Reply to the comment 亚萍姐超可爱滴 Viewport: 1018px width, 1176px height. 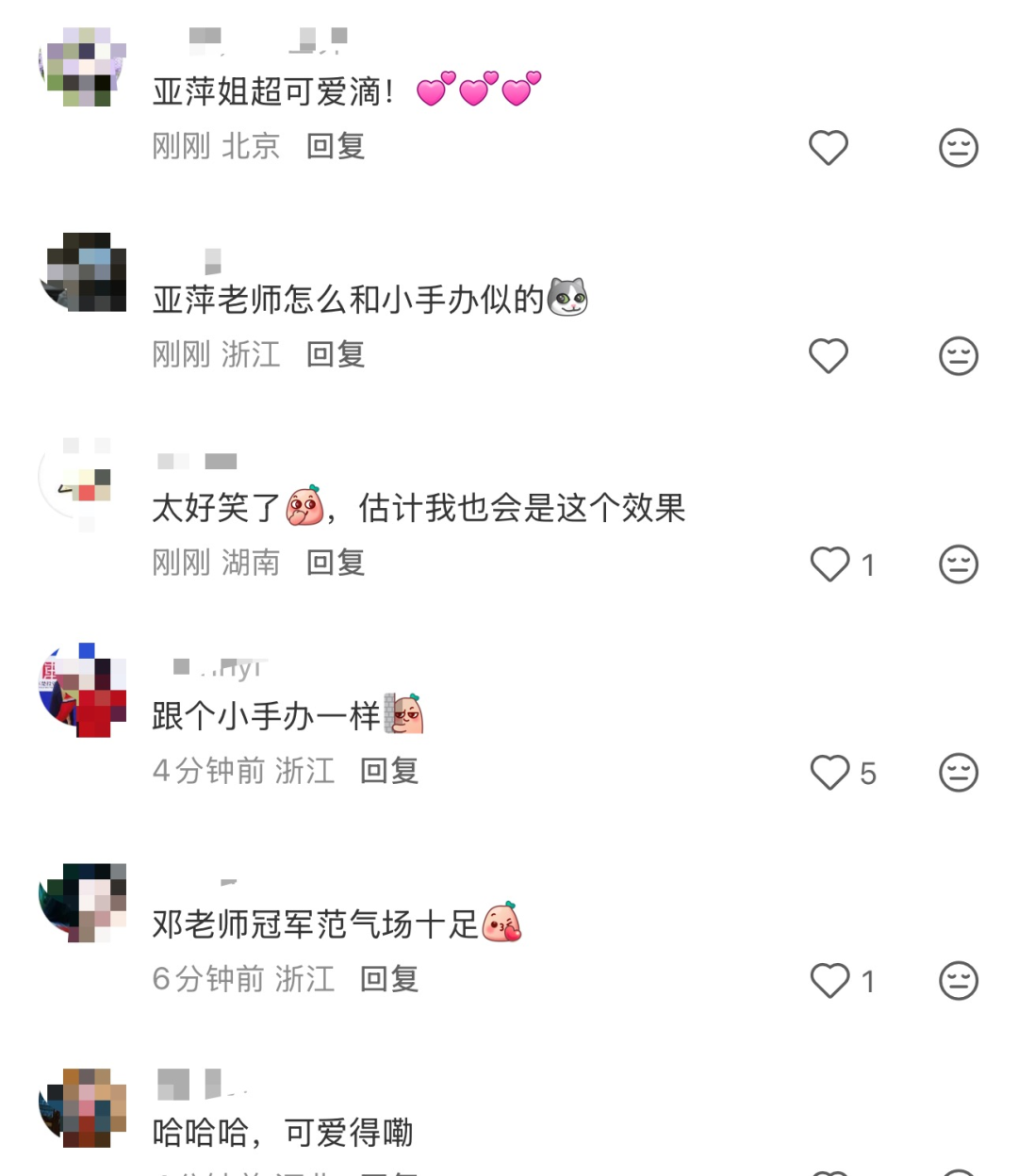coord(336,146)
